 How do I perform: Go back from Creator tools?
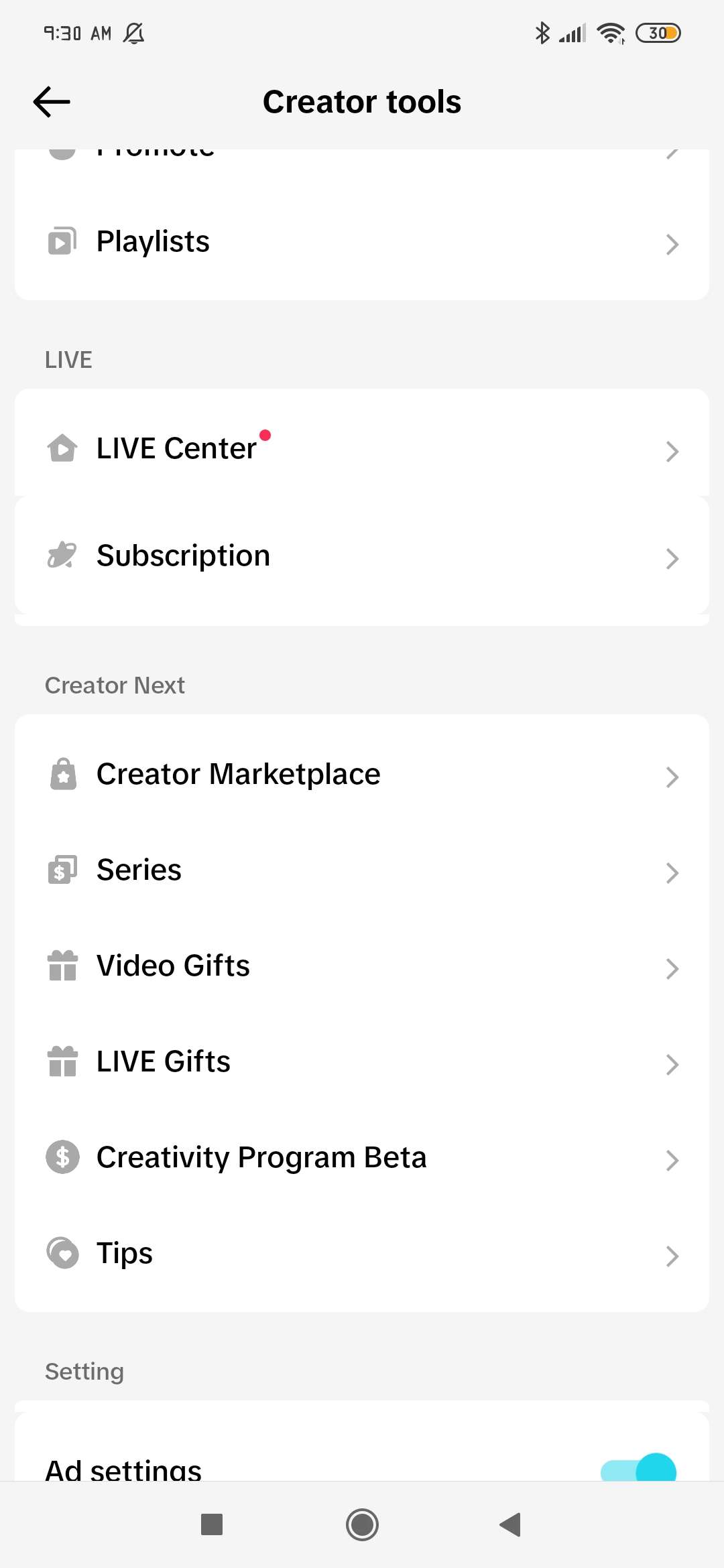(x=52, y=102)
